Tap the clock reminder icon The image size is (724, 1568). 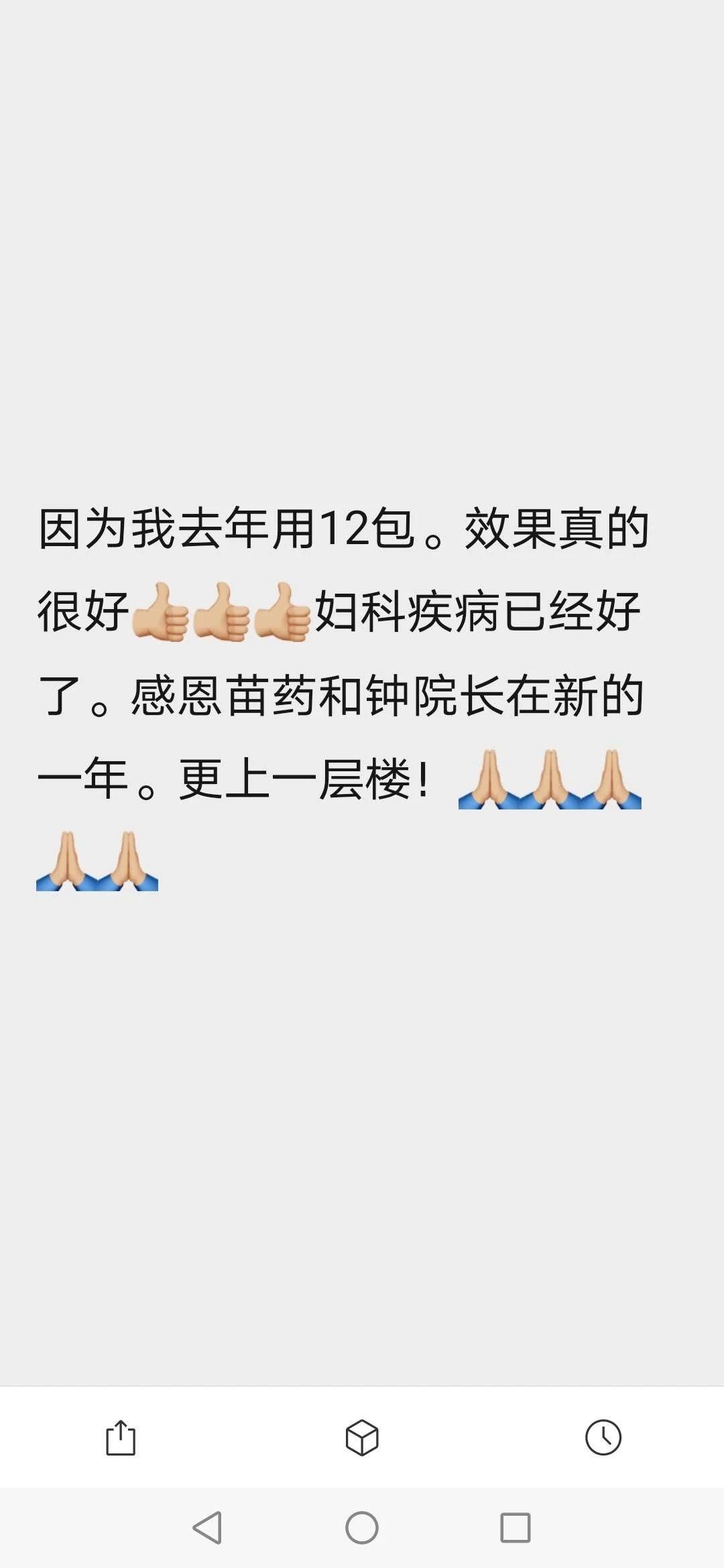coord(603,1438)
